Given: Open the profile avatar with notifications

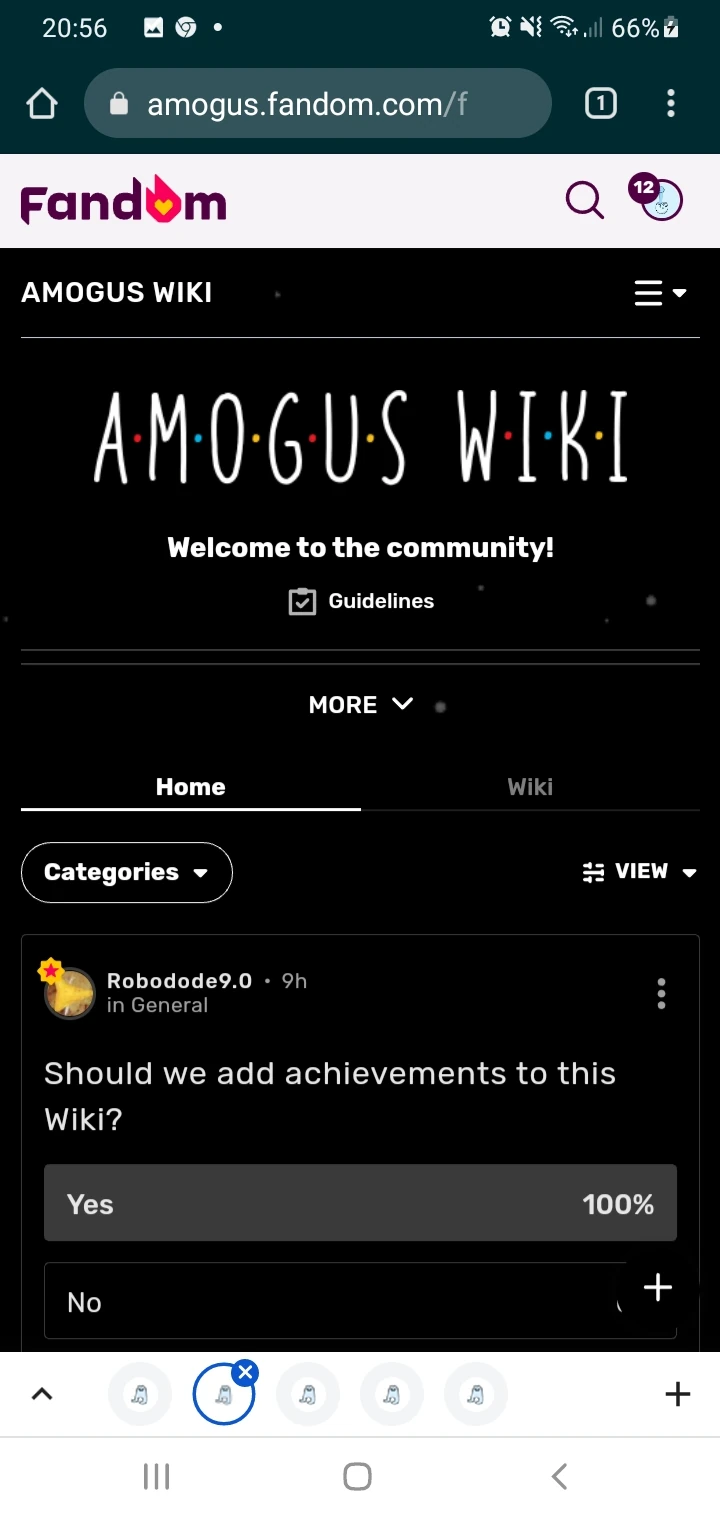Looking at the screenshot, I should [659, 200].
